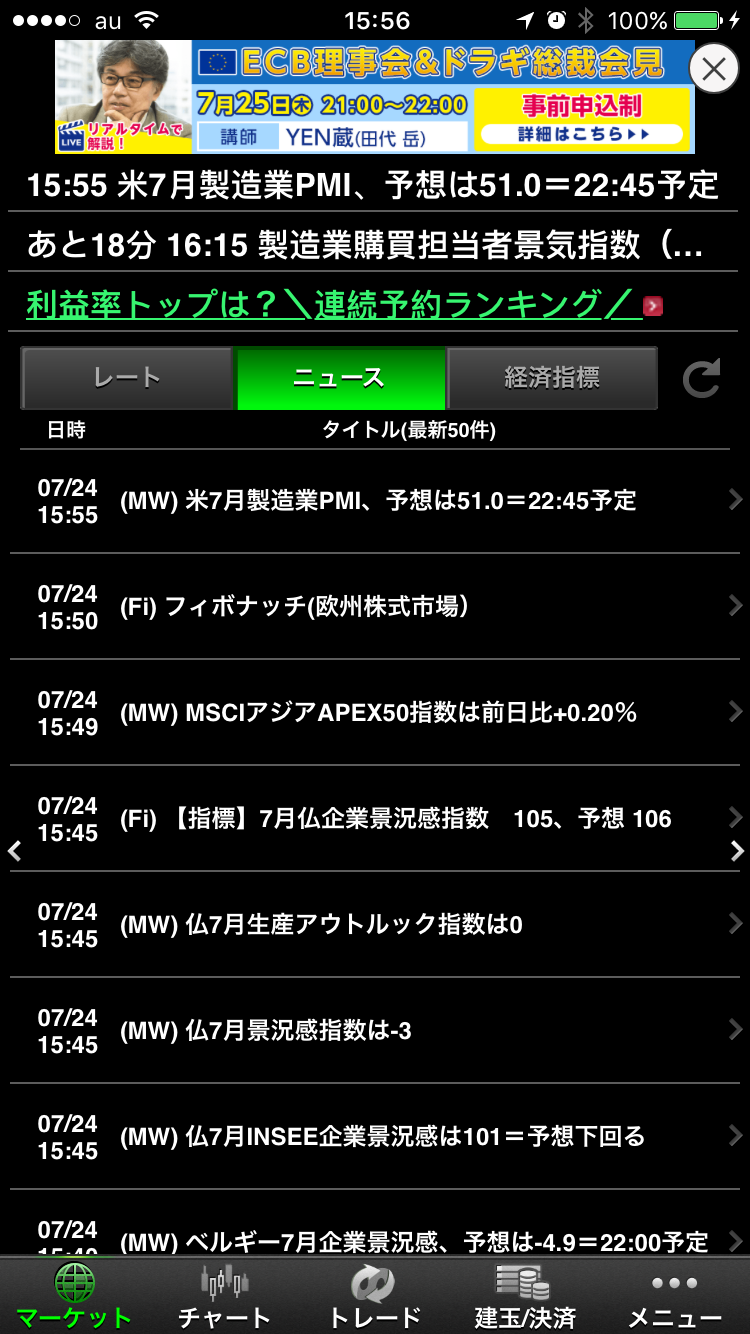
Task: Open the フィボナッチ(欧州株式市場) article
Action: click(x=377, y=607)
